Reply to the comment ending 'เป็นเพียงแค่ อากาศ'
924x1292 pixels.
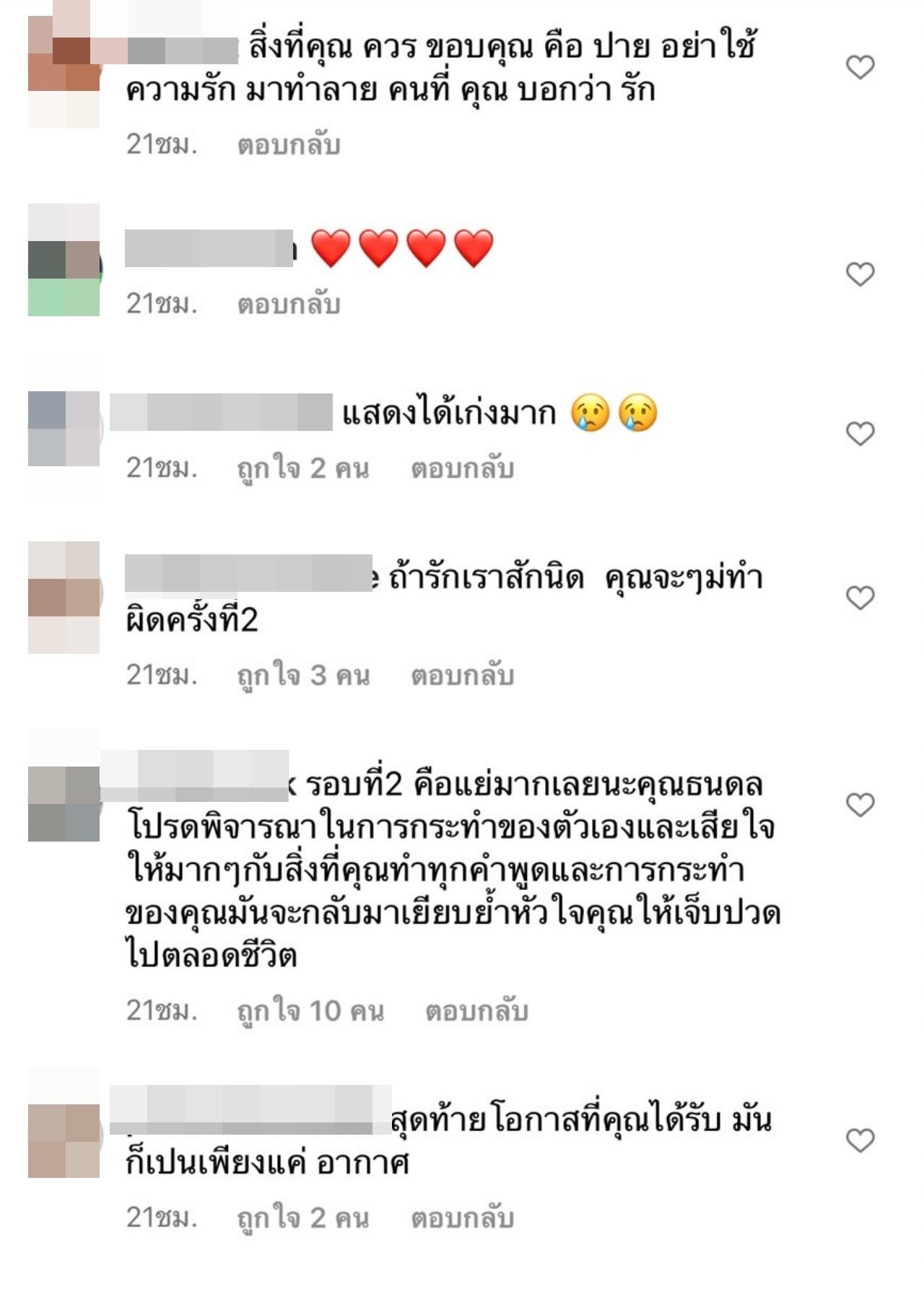tap(462, 1219)
